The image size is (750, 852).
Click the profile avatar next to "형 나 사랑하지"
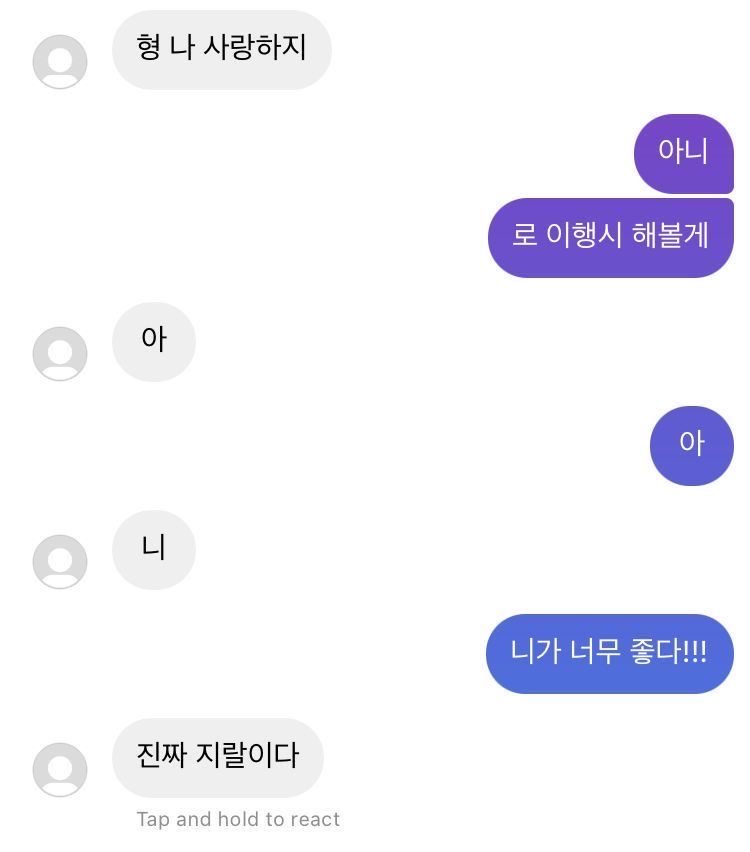(x=60, y=61)
